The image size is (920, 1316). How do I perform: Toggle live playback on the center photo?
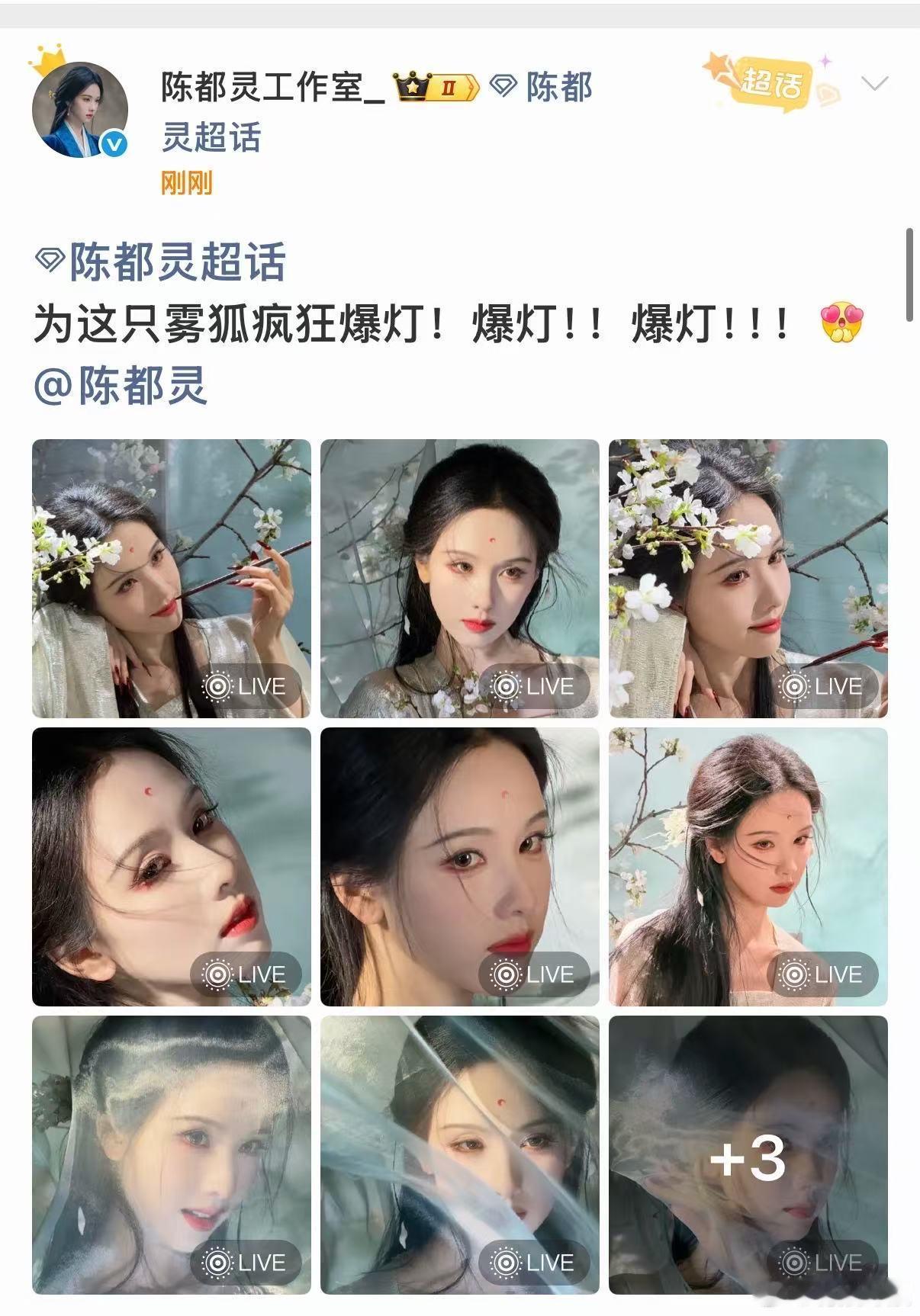tap(534, 974)
